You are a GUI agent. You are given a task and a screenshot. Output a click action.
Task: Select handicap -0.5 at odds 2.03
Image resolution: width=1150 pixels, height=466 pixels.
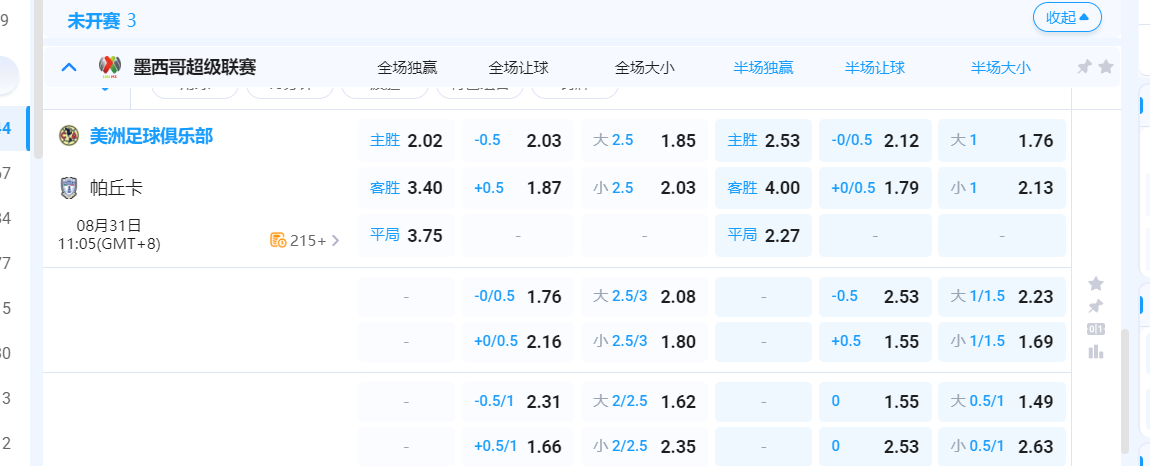click(517, 141)
